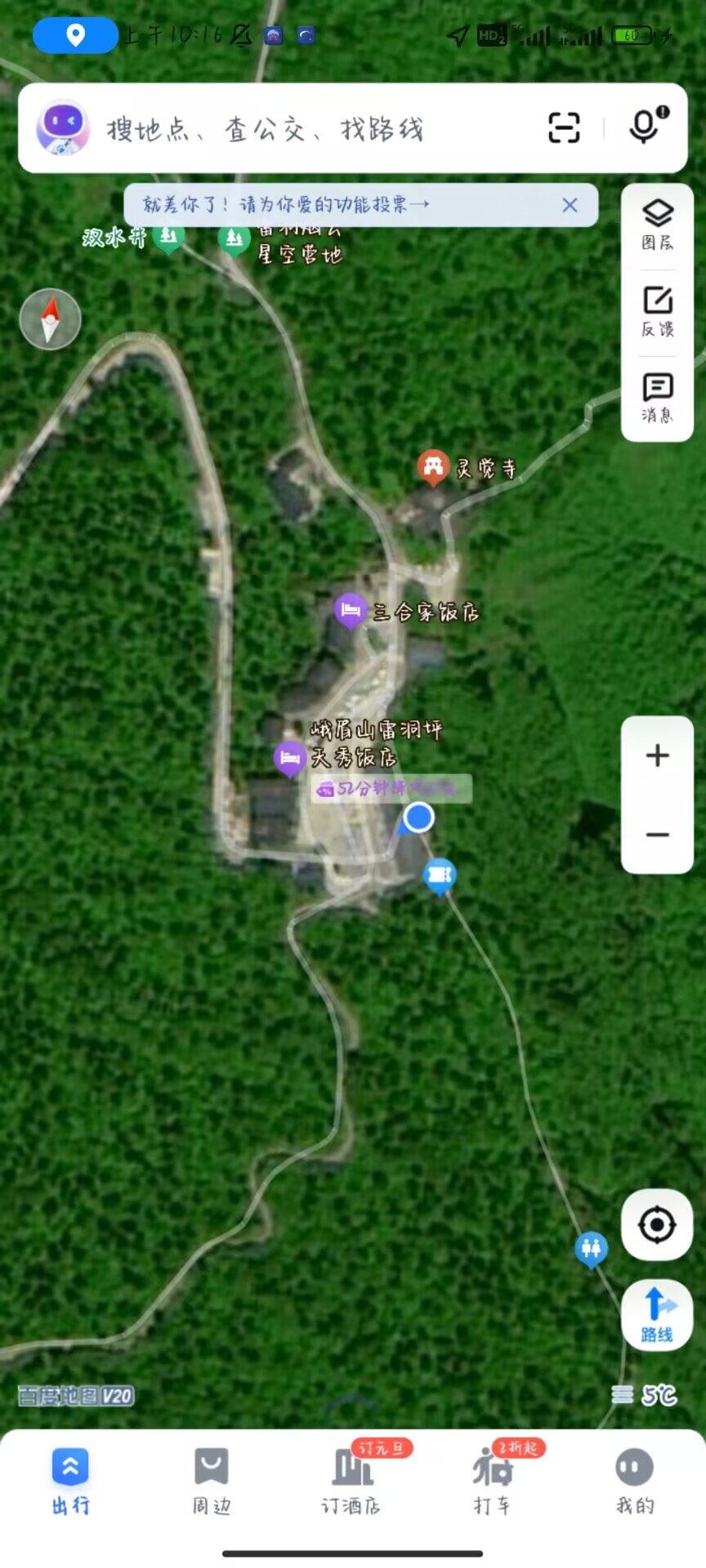
Task: Go to the 我的 profile tab
Action: tap(634, 1481)
